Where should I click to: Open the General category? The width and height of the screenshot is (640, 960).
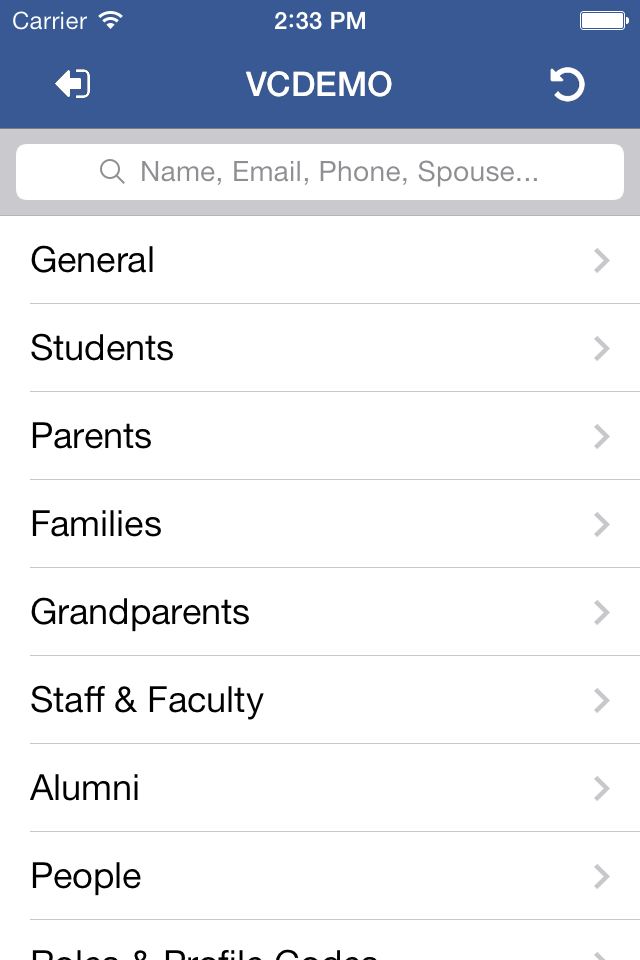pyautogui.click(x=320, y=260)
